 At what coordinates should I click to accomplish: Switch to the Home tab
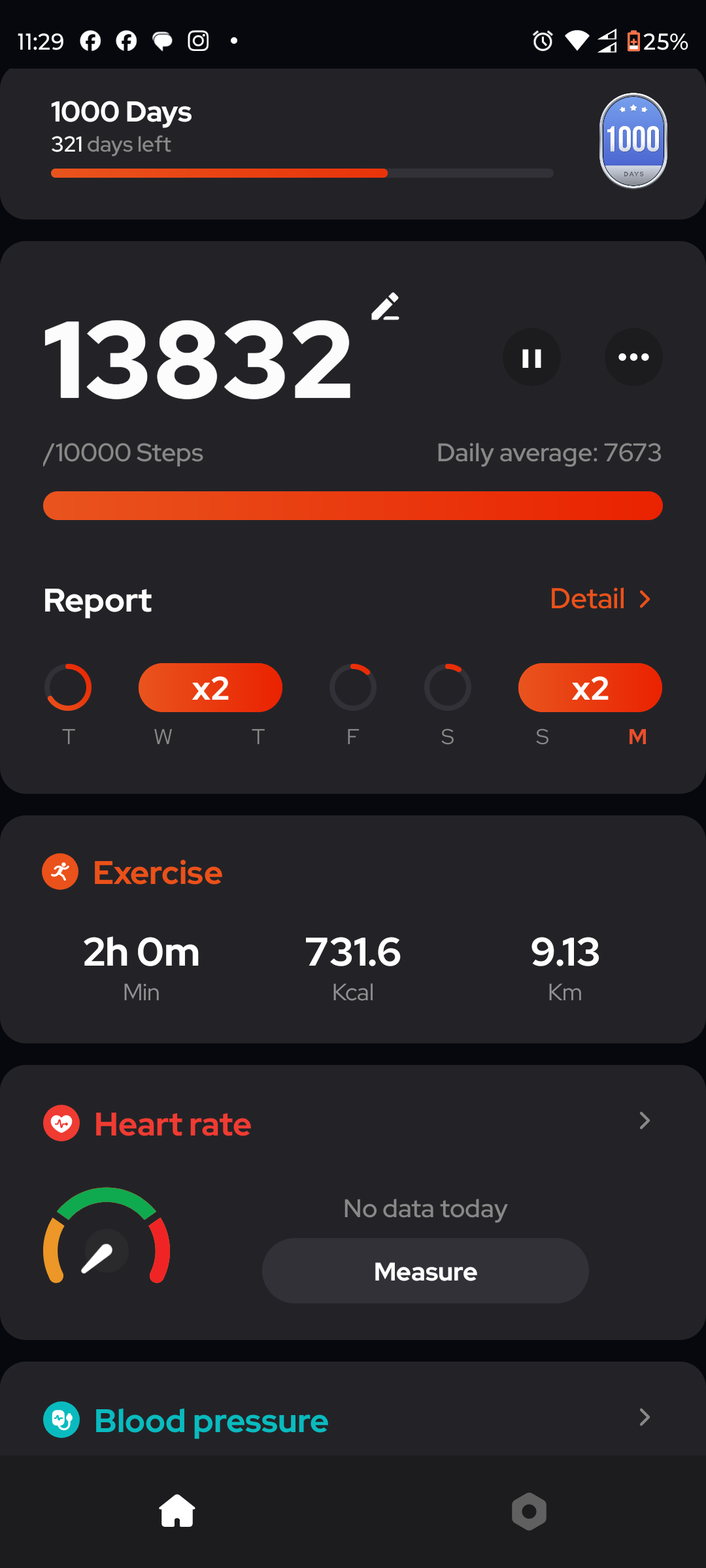177,1511
